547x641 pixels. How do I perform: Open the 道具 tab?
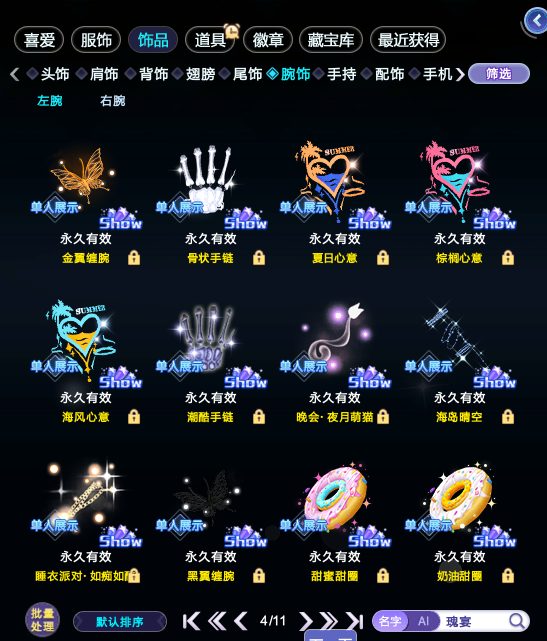click(210, 40)
